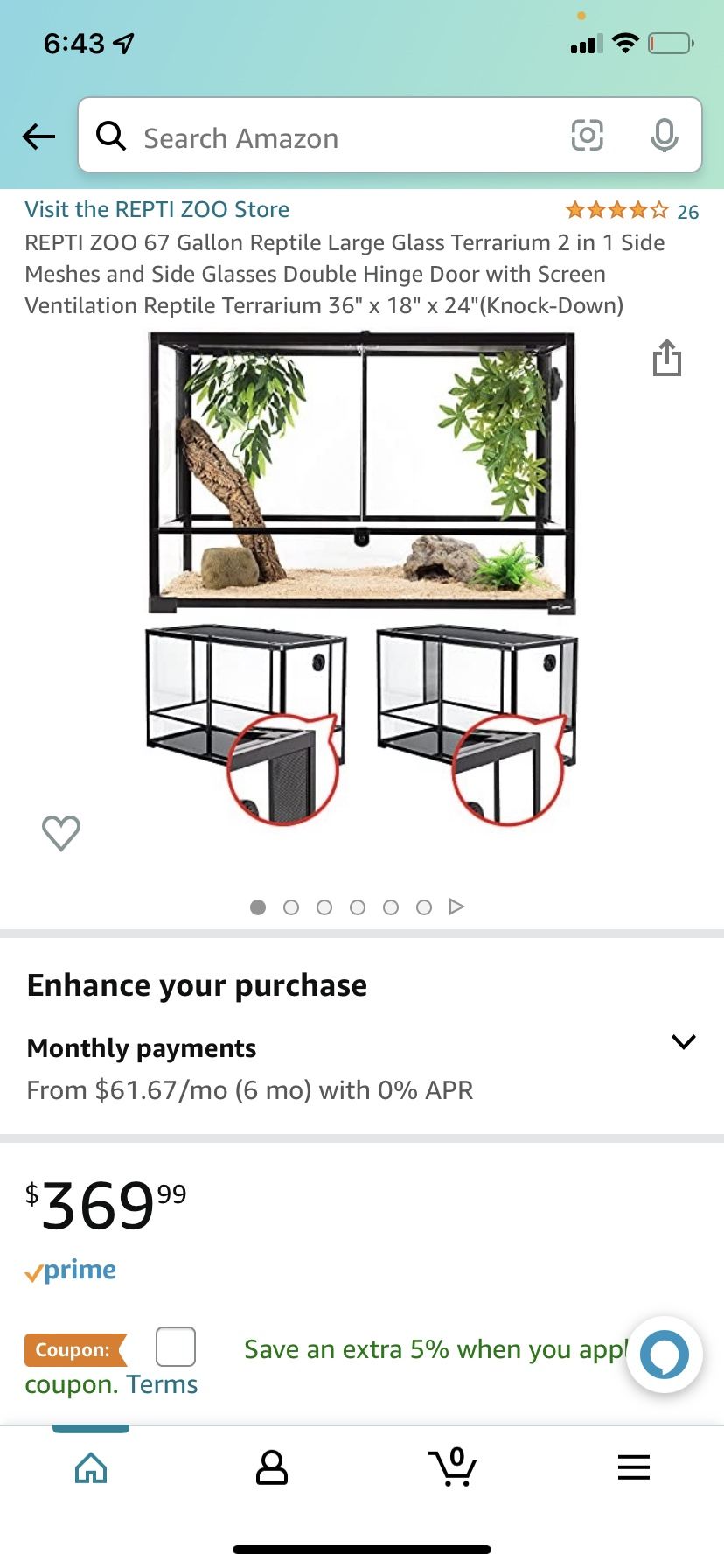Open your account profile icon
The height and width of the screenshot is (1568, 724).
(271, 1468)
